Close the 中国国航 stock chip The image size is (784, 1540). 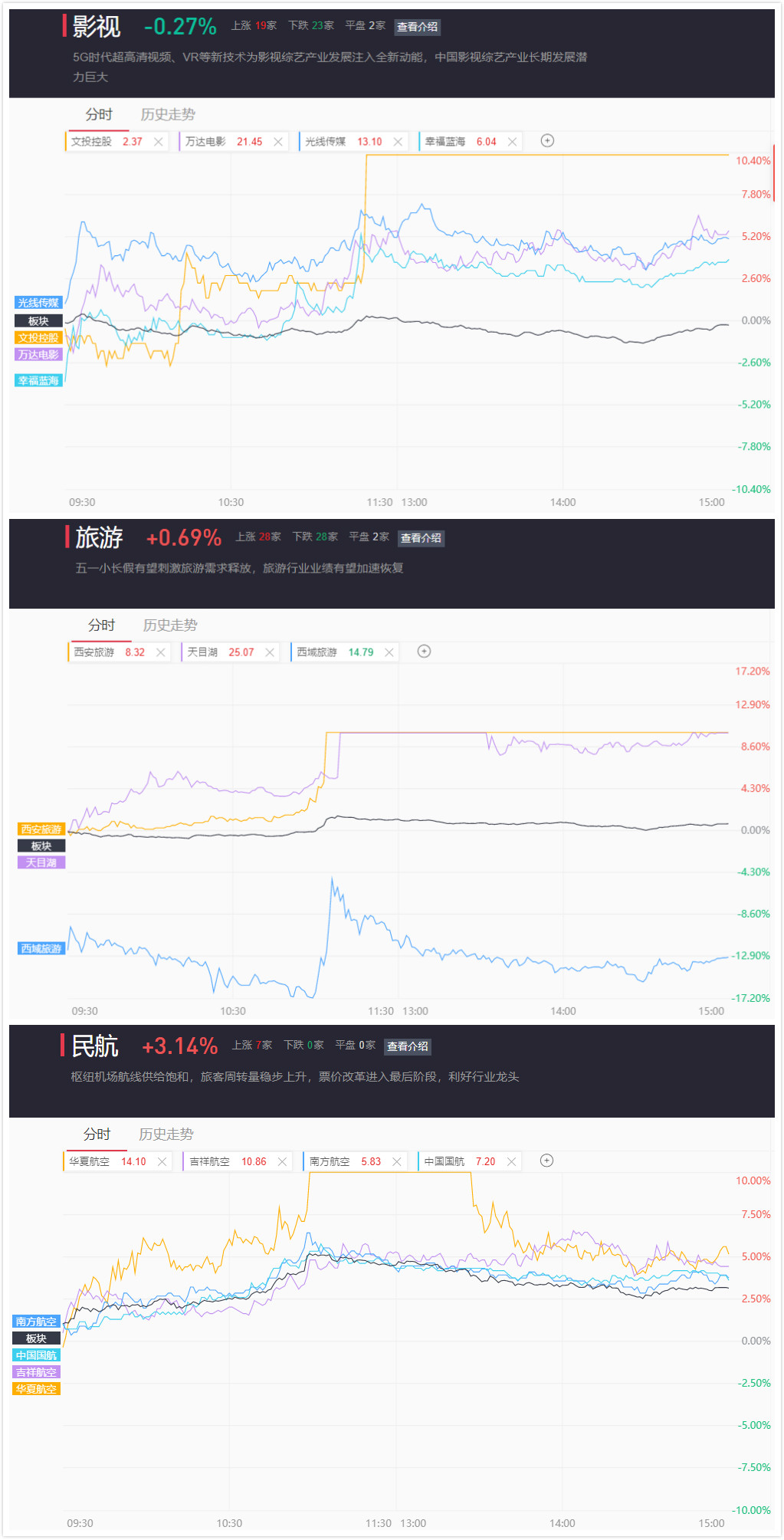click(511, 1162)
